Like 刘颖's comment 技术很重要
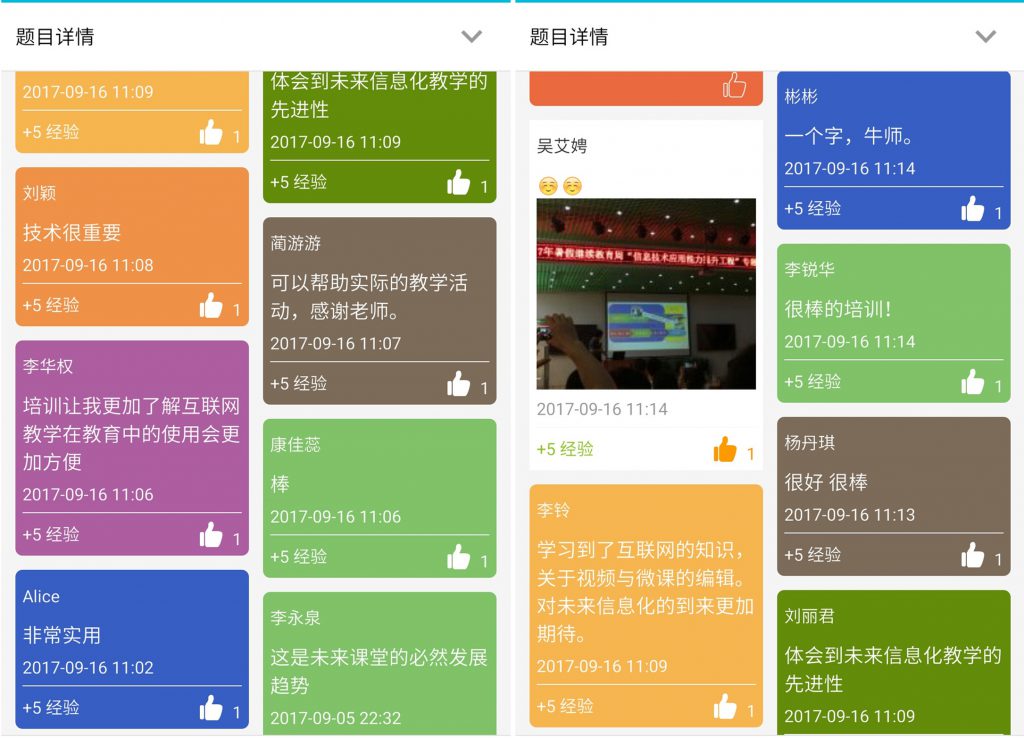The width and height of the screenshot is (1024, 738). pyautogui.click(x=211, y=306)
